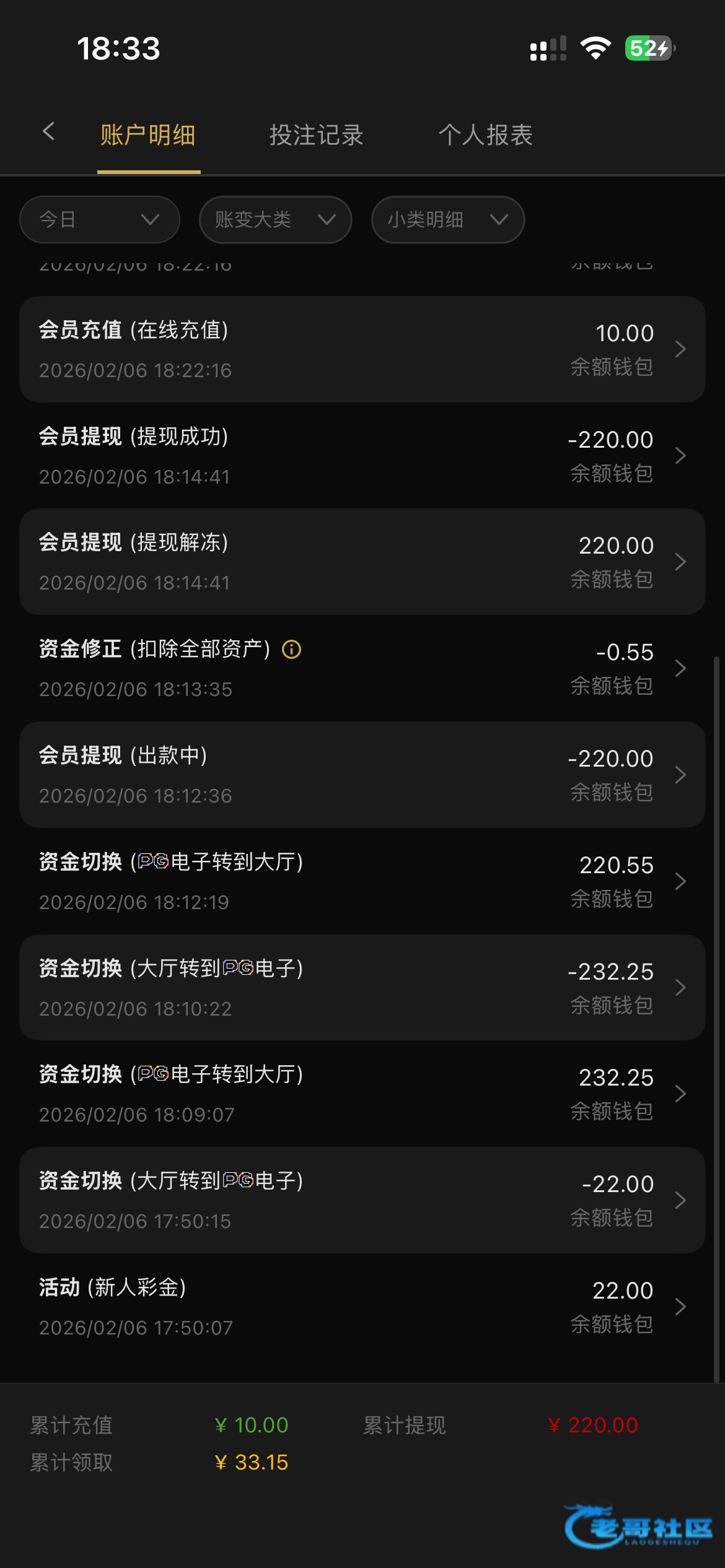Open the 资金修正 -0.55 record
The width and height of the screenshot is (725, 1568).
(434, 669)
